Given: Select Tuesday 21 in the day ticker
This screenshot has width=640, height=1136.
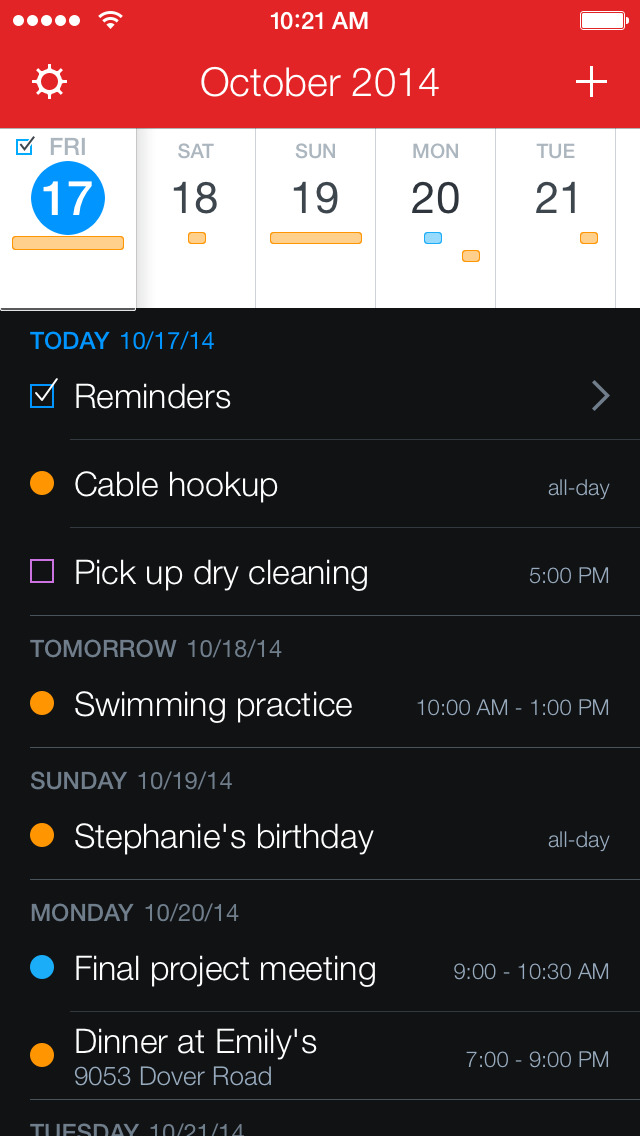Looking at the screenshot, I should [555, 218].
